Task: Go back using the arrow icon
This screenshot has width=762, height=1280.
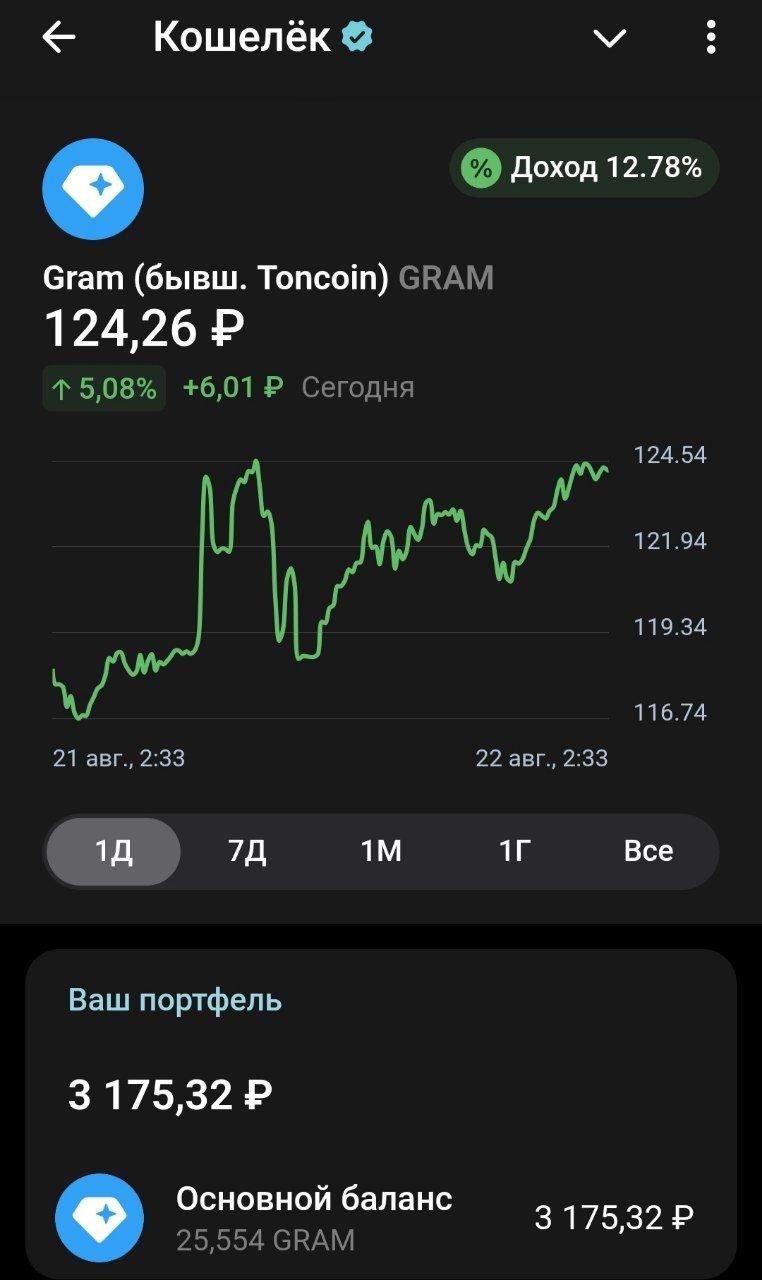Action: [59, 38]
